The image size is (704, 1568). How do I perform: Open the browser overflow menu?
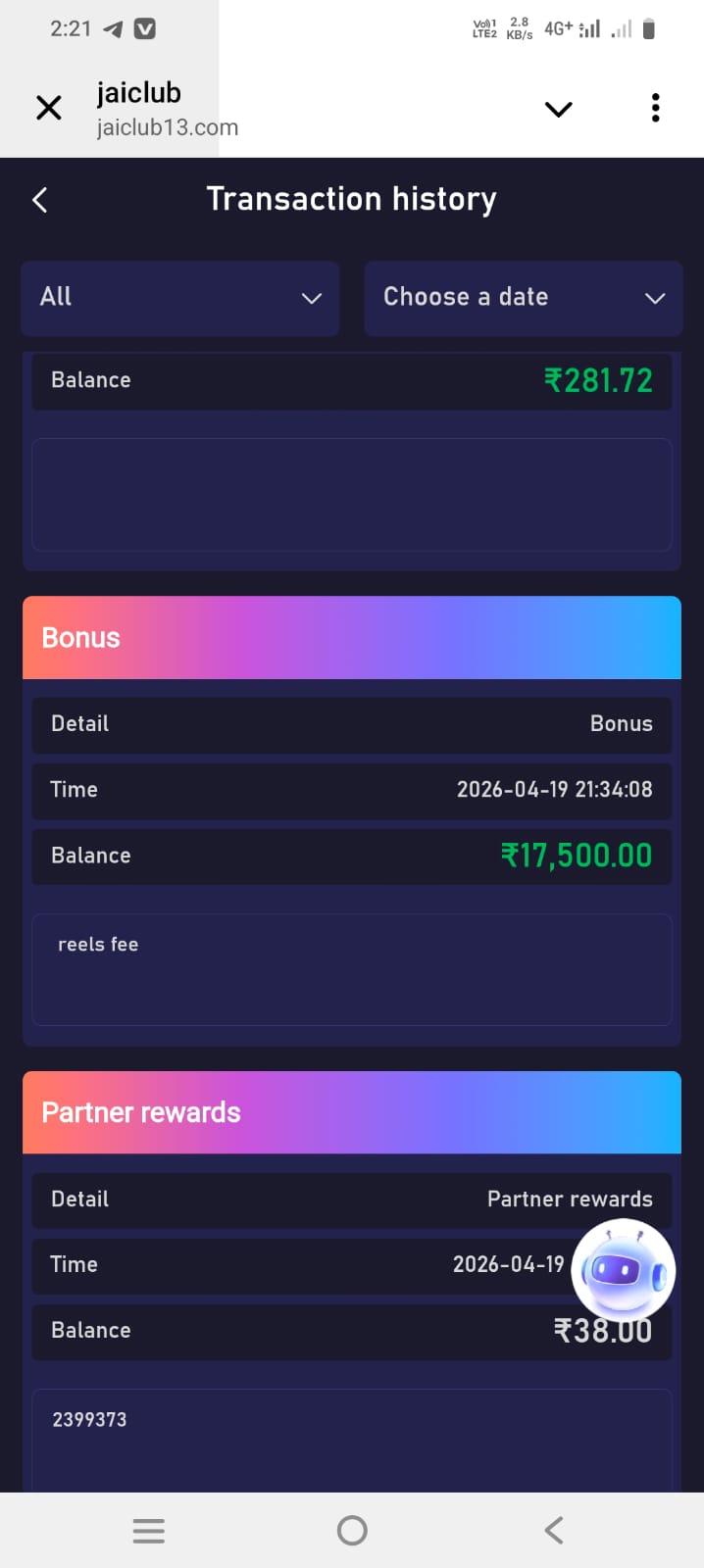click(x=655, y=108)
